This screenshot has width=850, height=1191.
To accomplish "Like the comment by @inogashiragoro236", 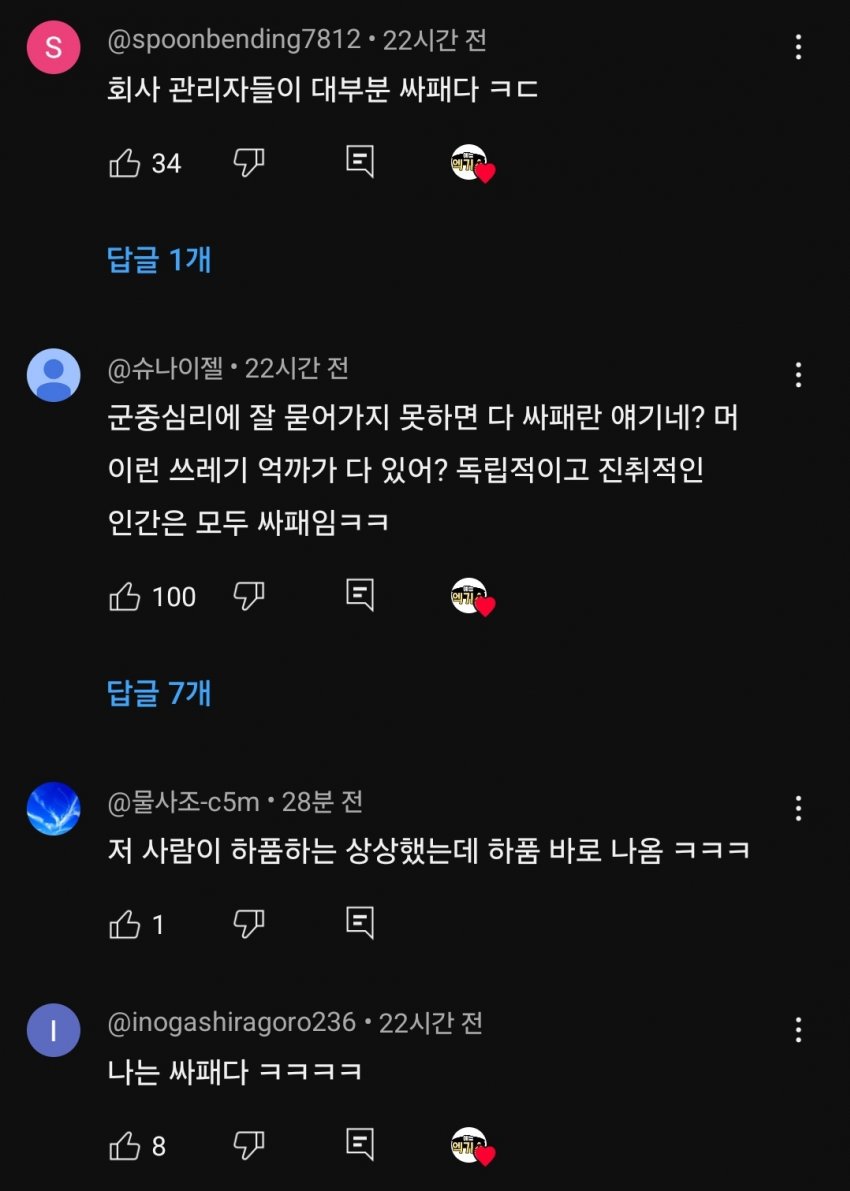I will point(125,1145).
